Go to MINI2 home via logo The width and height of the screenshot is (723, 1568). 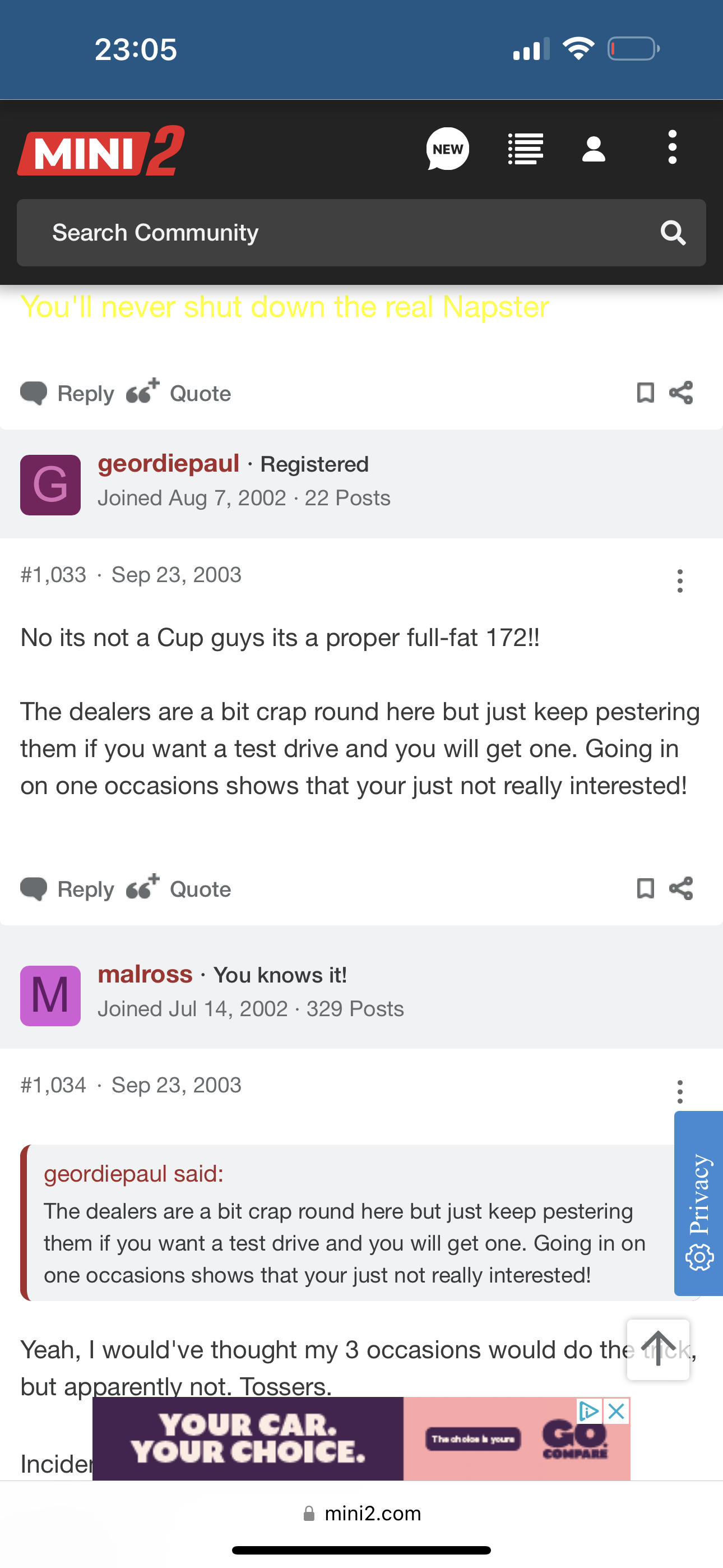[x=101, y=151]
